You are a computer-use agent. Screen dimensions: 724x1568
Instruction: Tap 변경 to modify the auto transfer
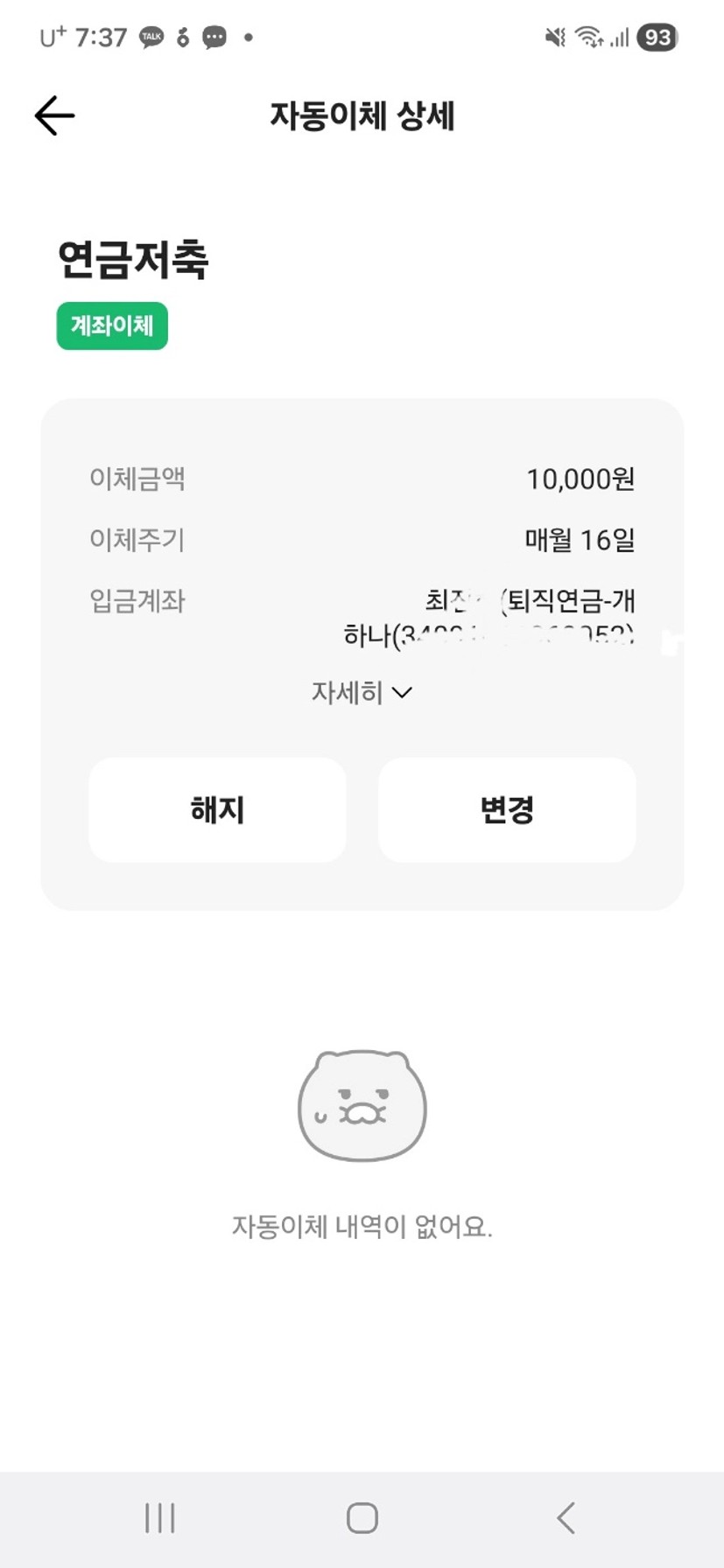tap(507, 809)
